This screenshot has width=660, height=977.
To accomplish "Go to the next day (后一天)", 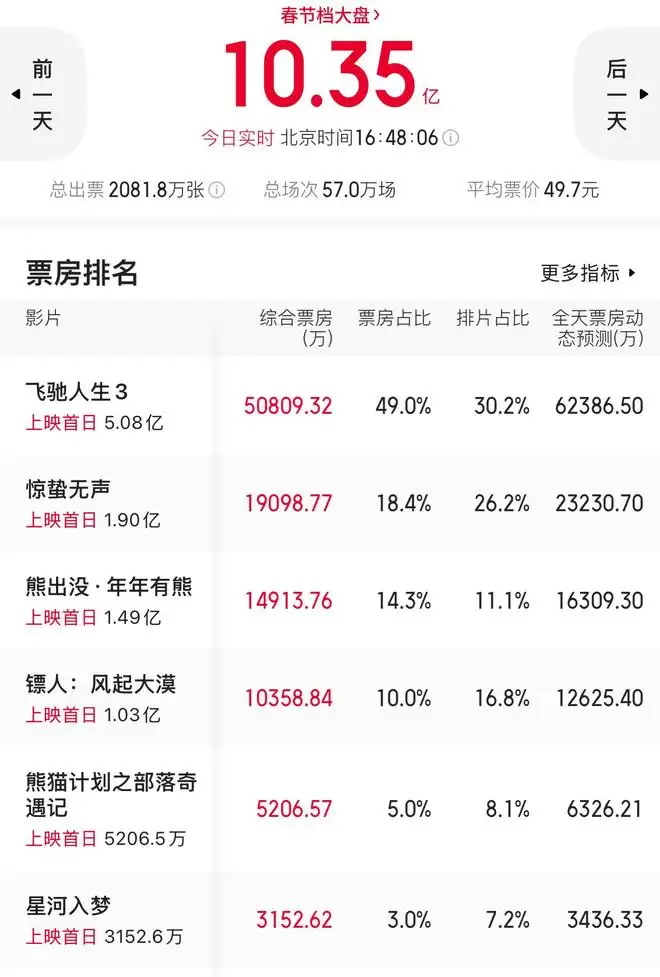I will tap(618, 95).
